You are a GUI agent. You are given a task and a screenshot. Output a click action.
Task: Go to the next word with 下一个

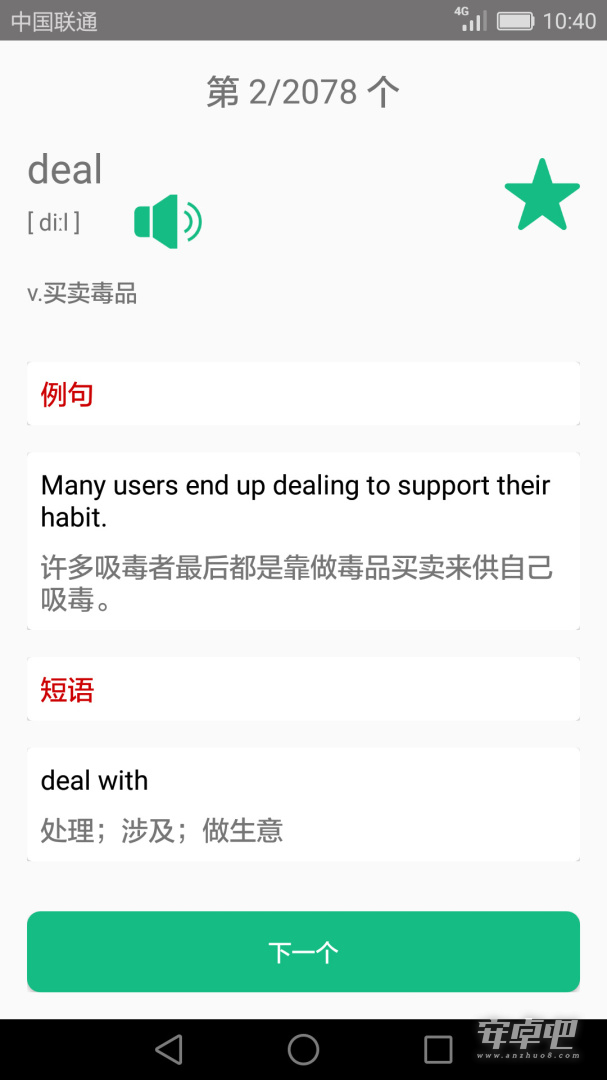(303, 951)
